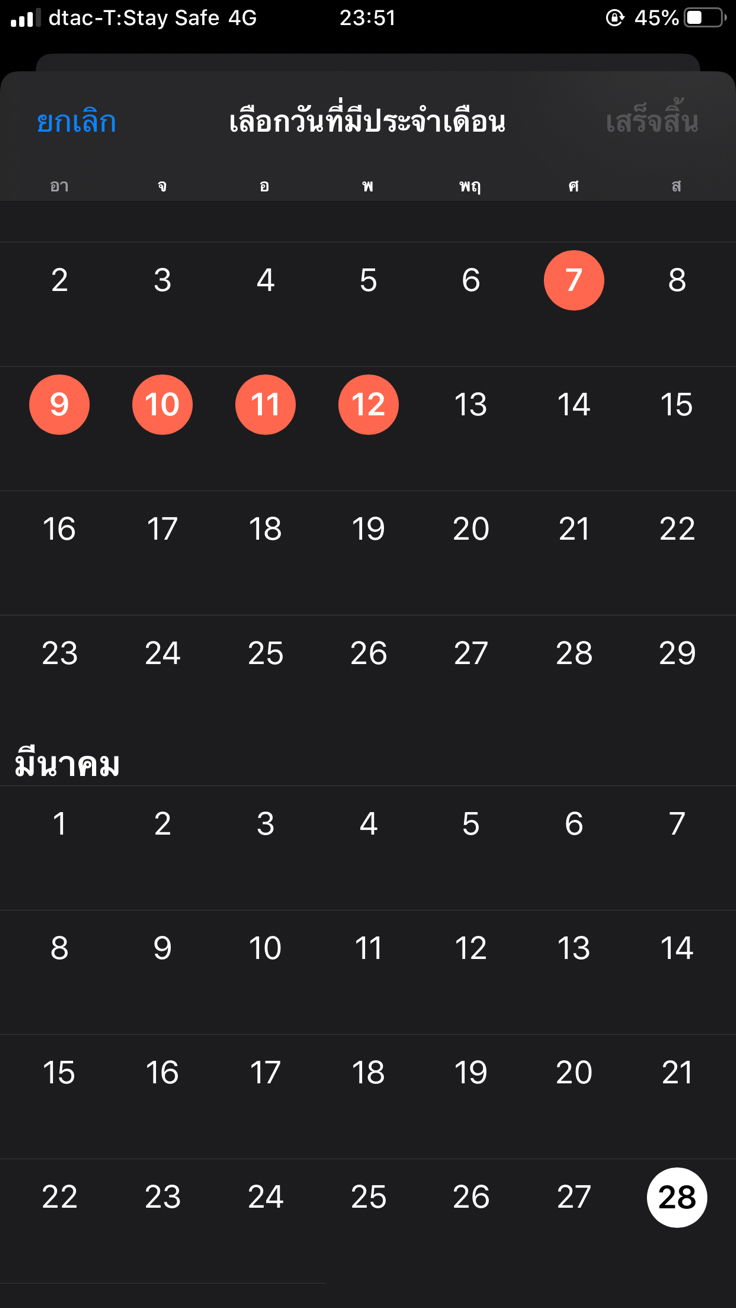Select today's date, the white-circled 28
Viewport: 736px width, 1308px height.
point(677,1197)
